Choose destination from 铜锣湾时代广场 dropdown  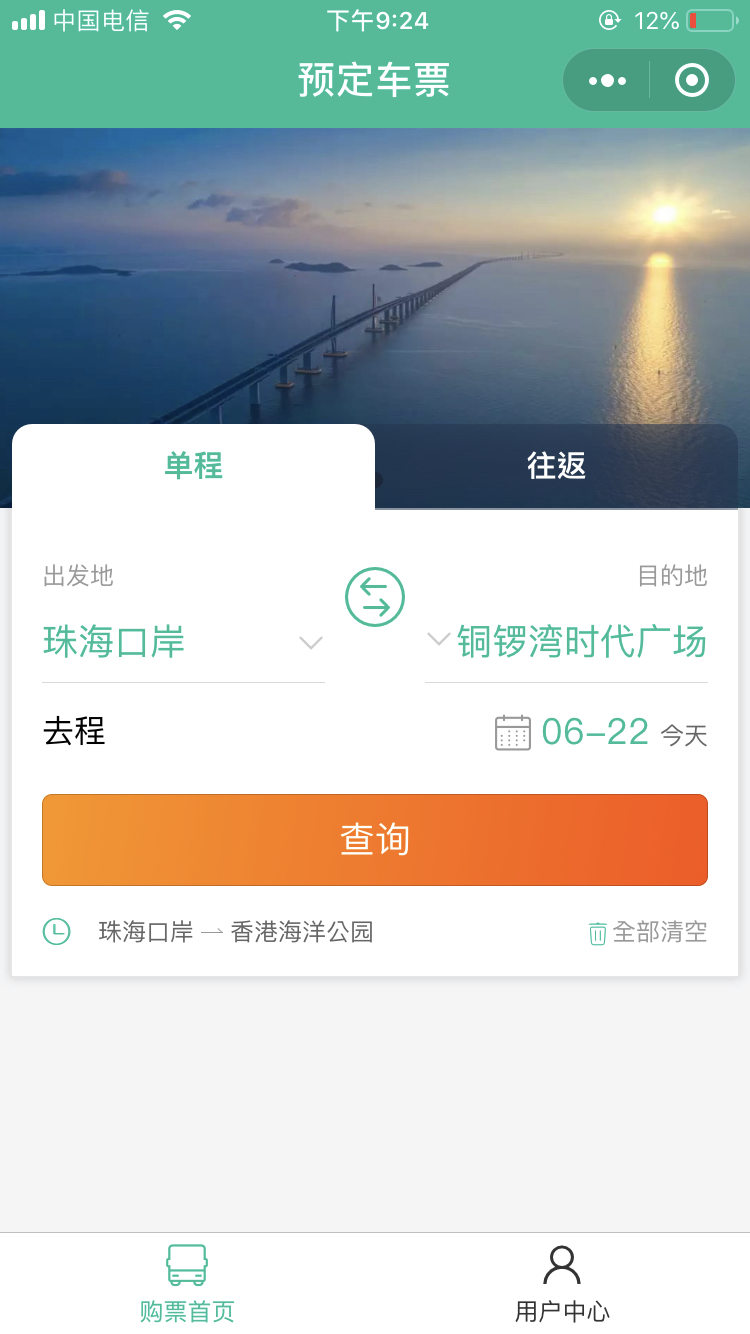tap(567, 642)
